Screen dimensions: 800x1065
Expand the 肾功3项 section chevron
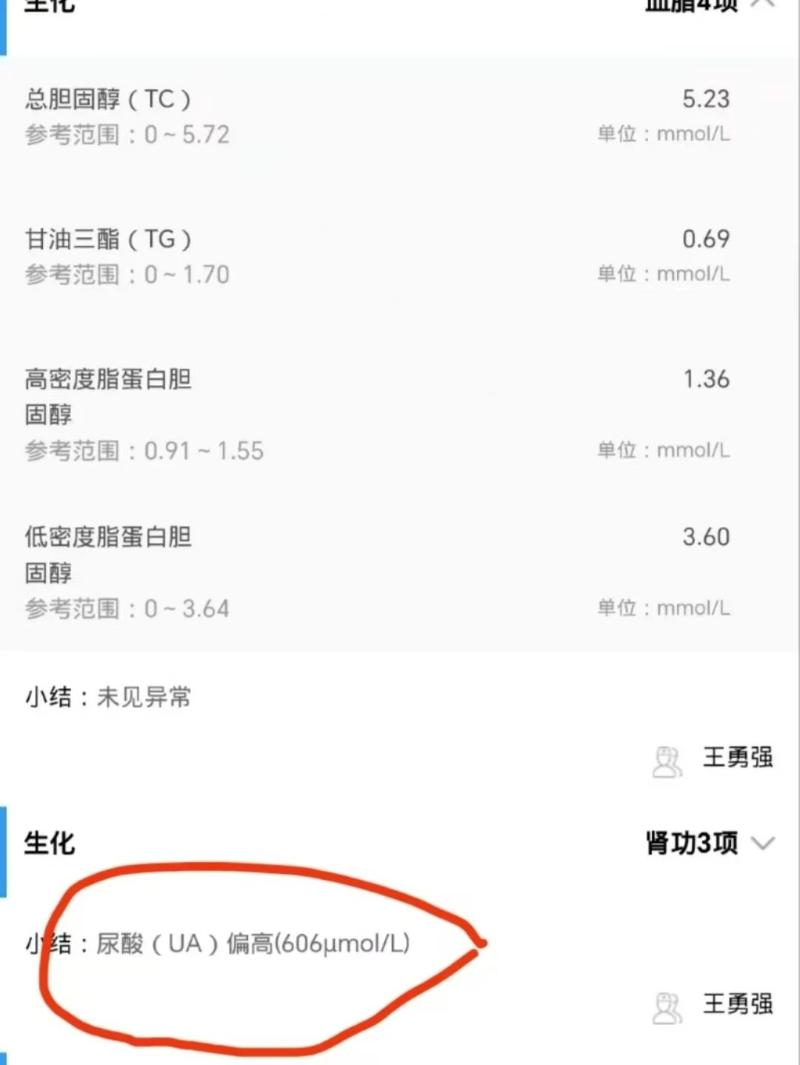[764, 843]
